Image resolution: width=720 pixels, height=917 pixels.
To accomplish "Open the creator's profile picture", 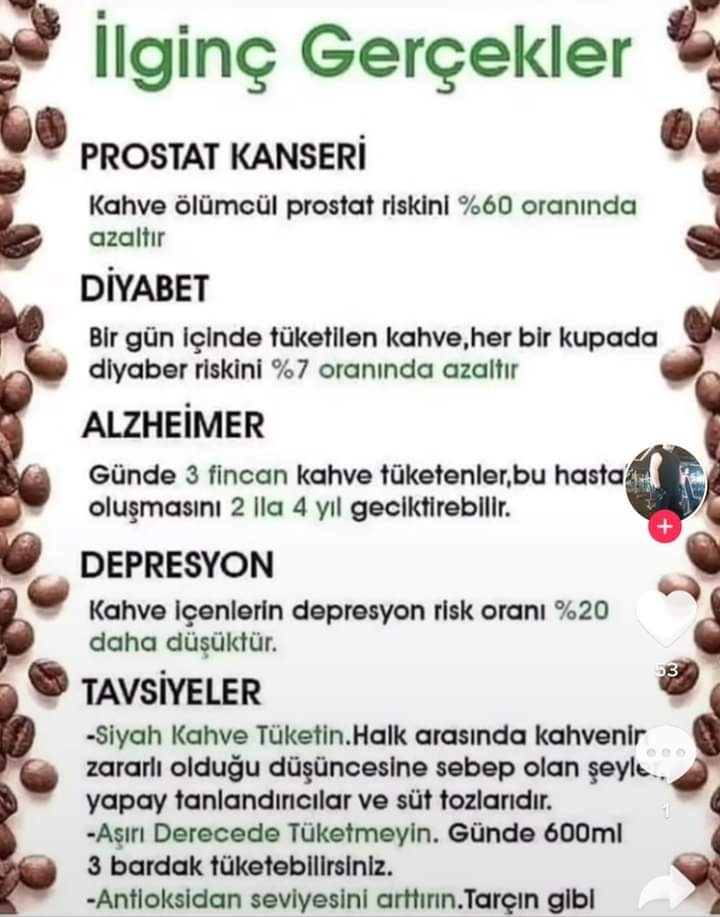I will [x=666, y=482].
